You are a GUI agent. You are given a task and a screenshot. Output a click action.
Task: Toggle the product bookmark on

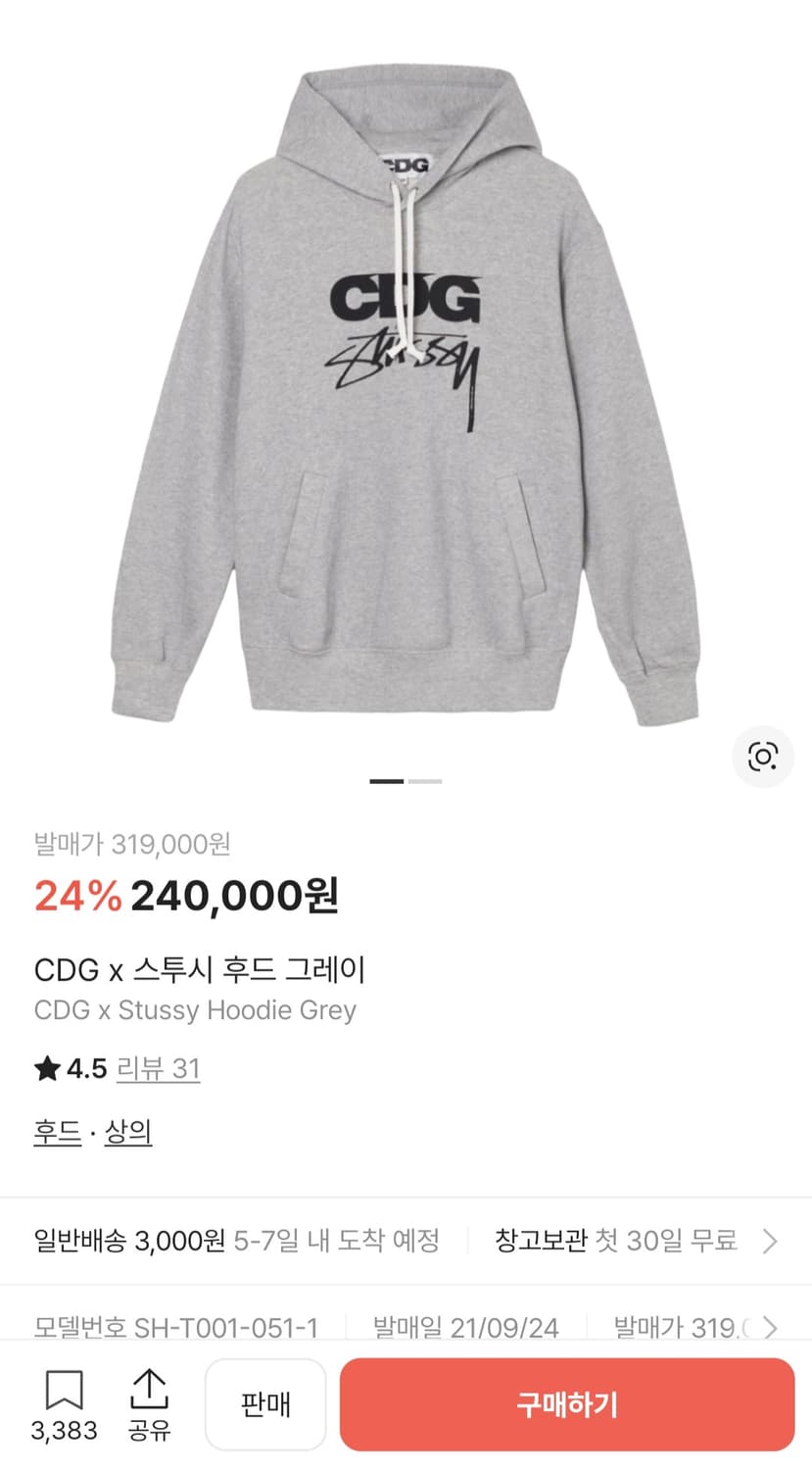click(x=62, y=1387)
